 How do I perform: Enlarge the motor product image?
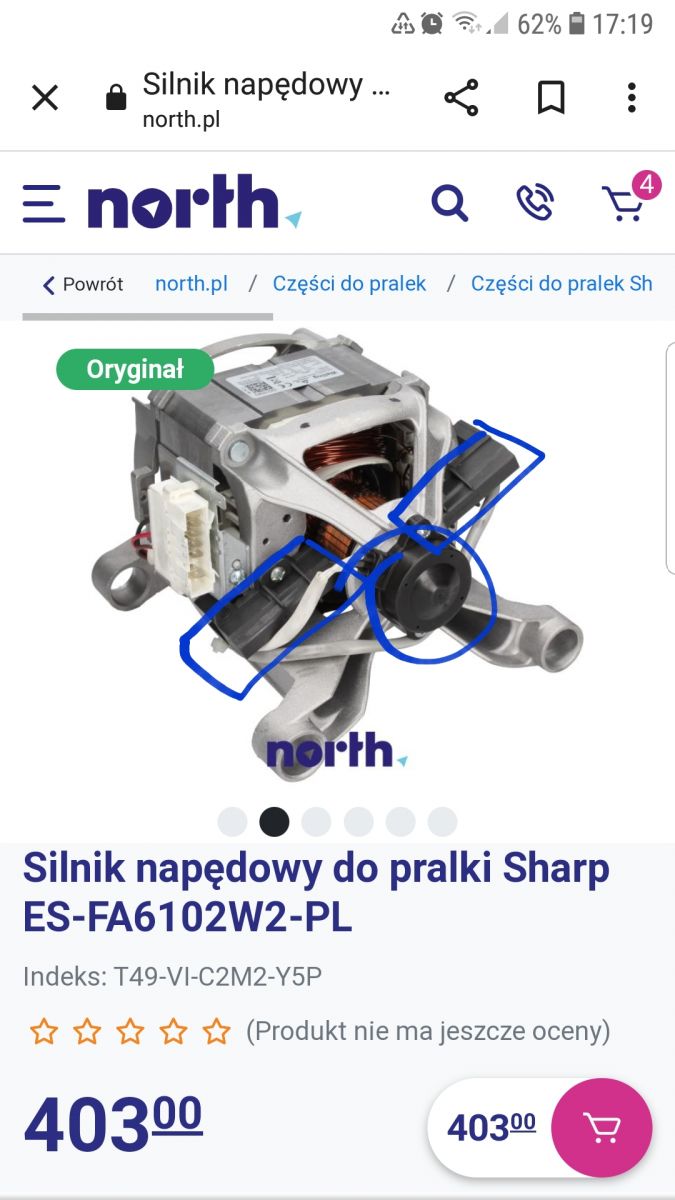[x=337, y=560]
